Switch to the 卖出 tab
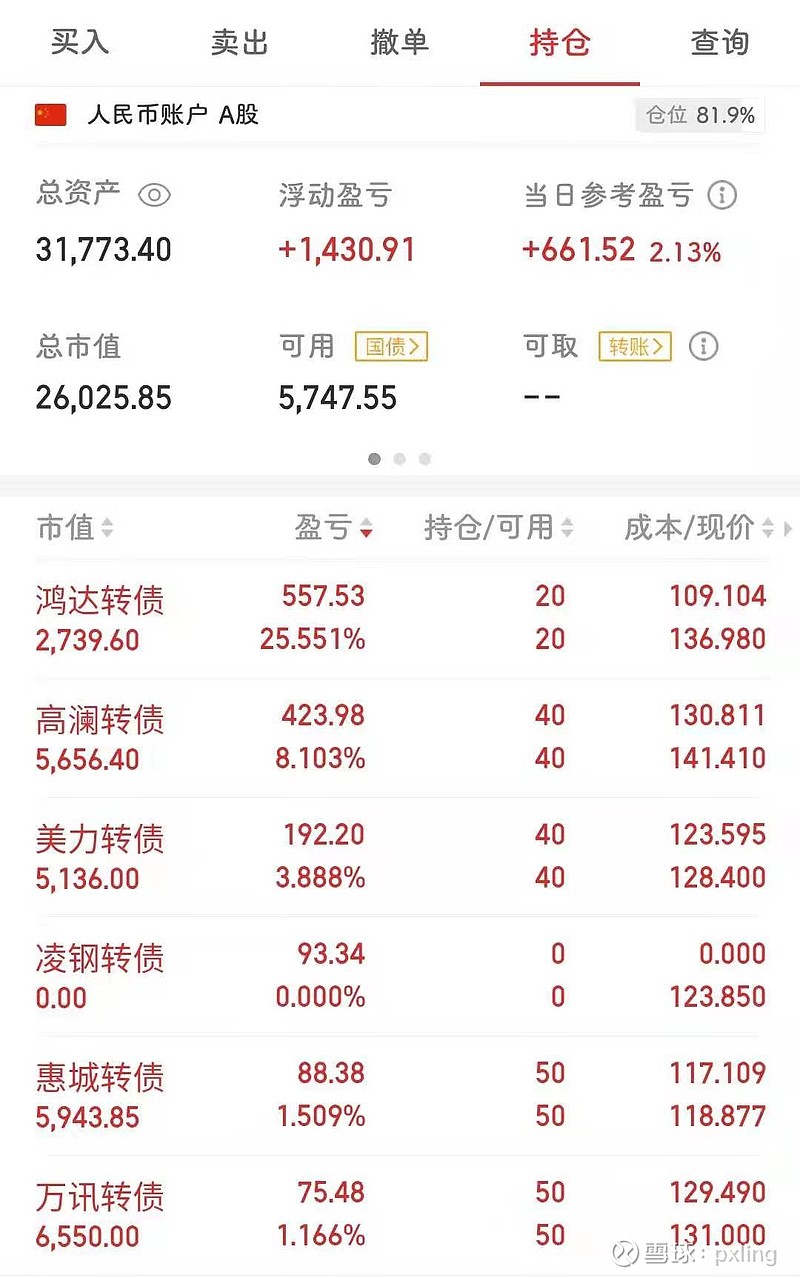Screen dimensions: 800x1278 coord(240,43)
